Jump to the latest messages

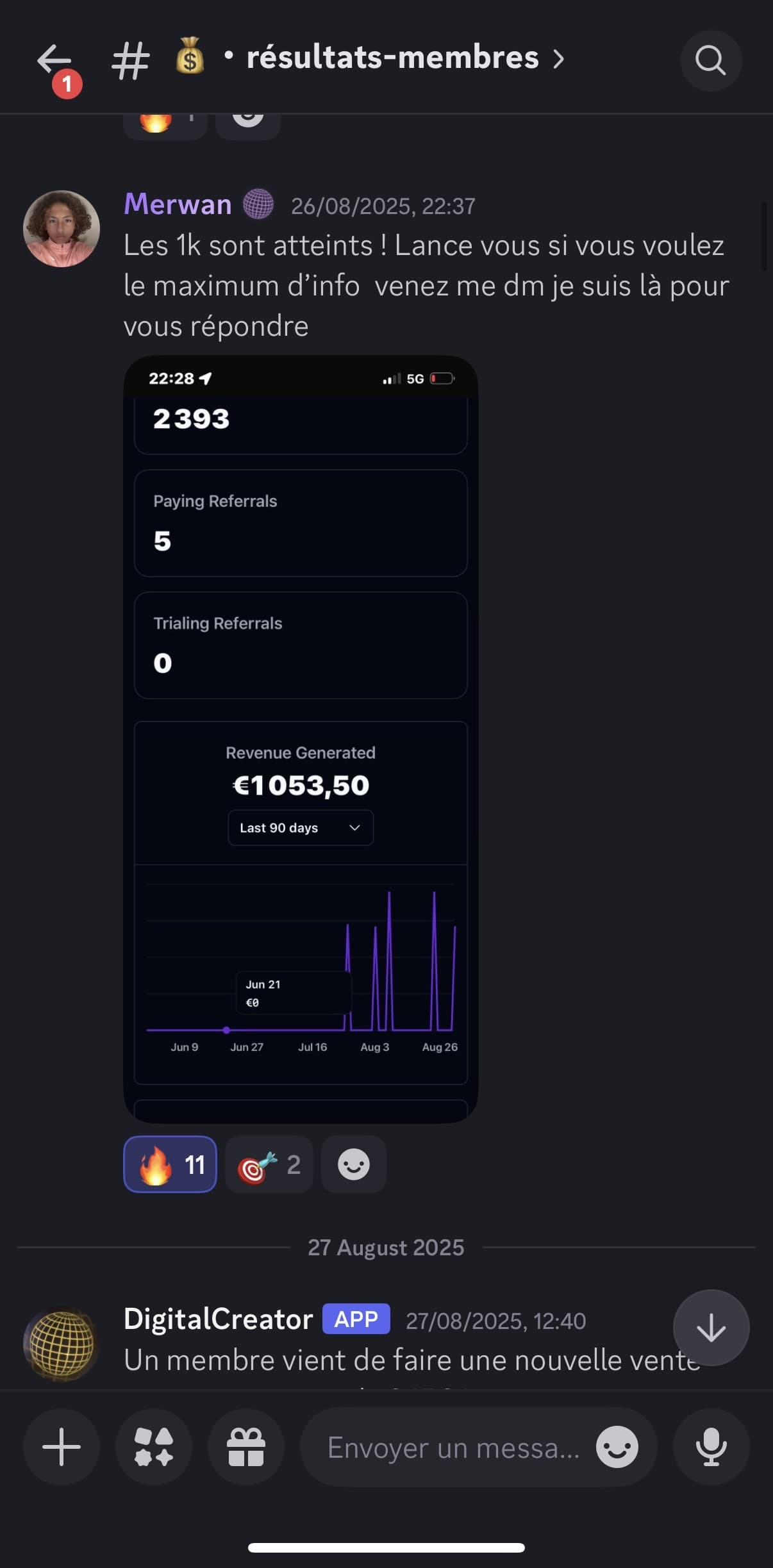(x=711, y=1328)
